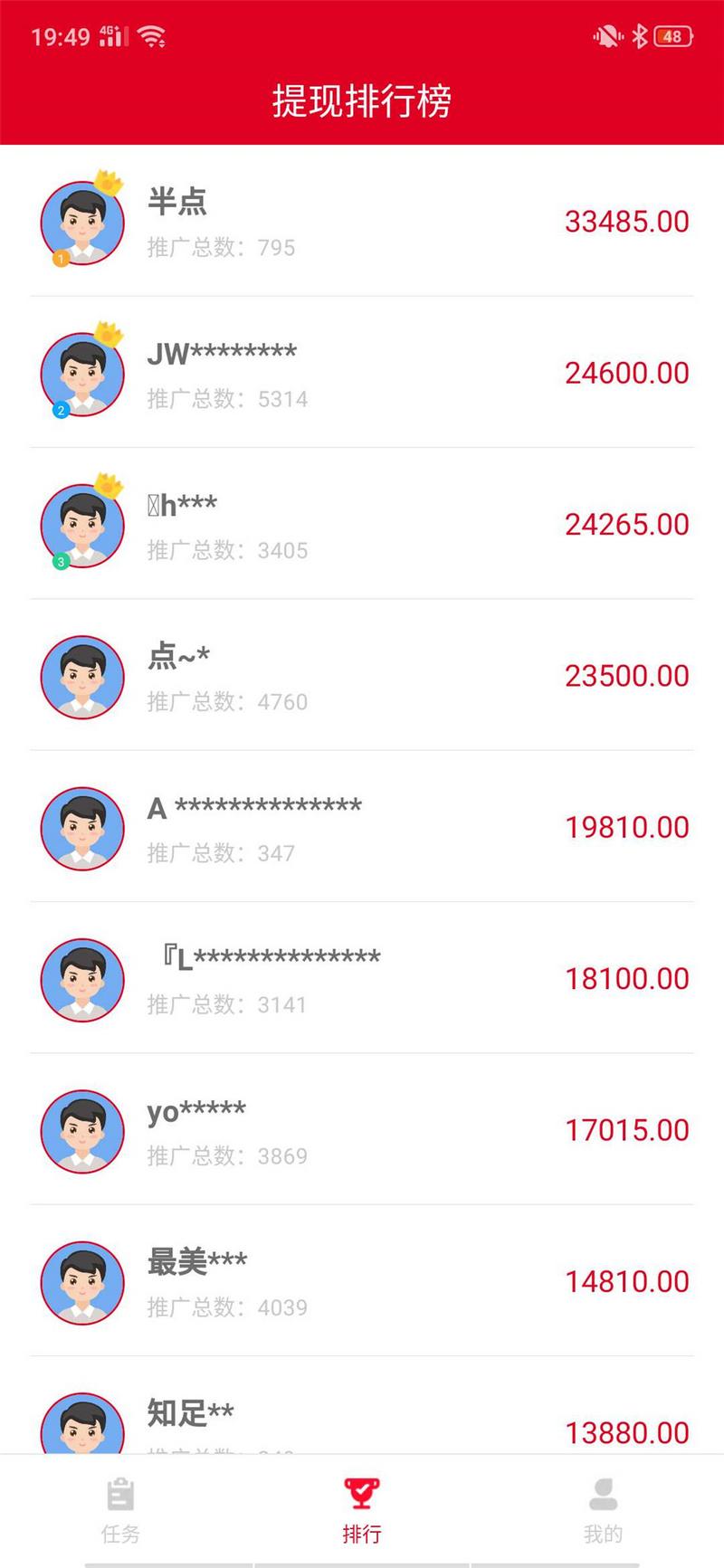The image size is (724, 1568).
Task: Tap the battery indicator showing 48
Action: (x=670, y=36)
